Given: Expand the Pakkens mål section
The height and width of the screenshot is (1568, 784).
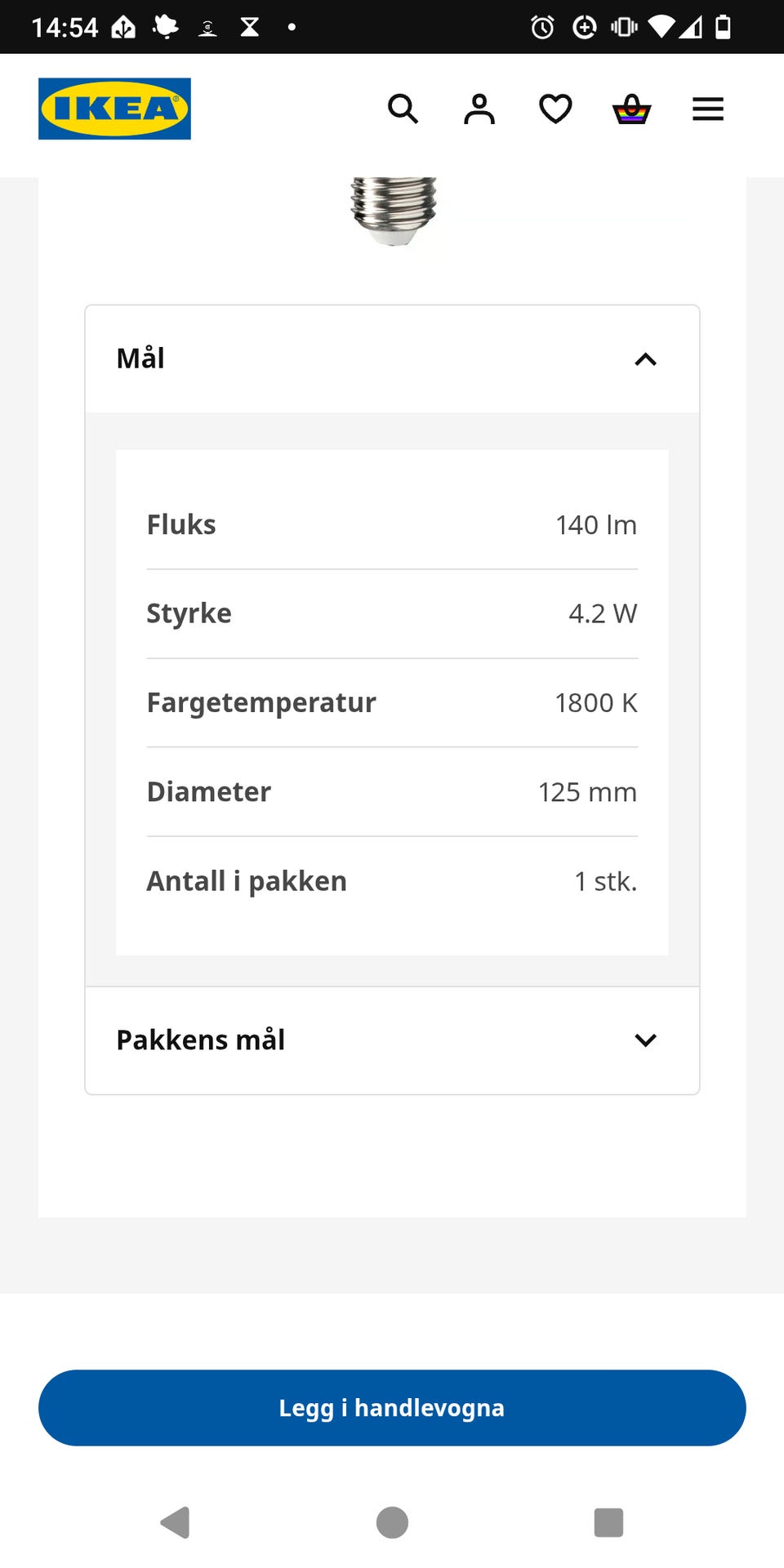Looking at the screenshot, I should pyautogui.click(x=392, y=1040).
